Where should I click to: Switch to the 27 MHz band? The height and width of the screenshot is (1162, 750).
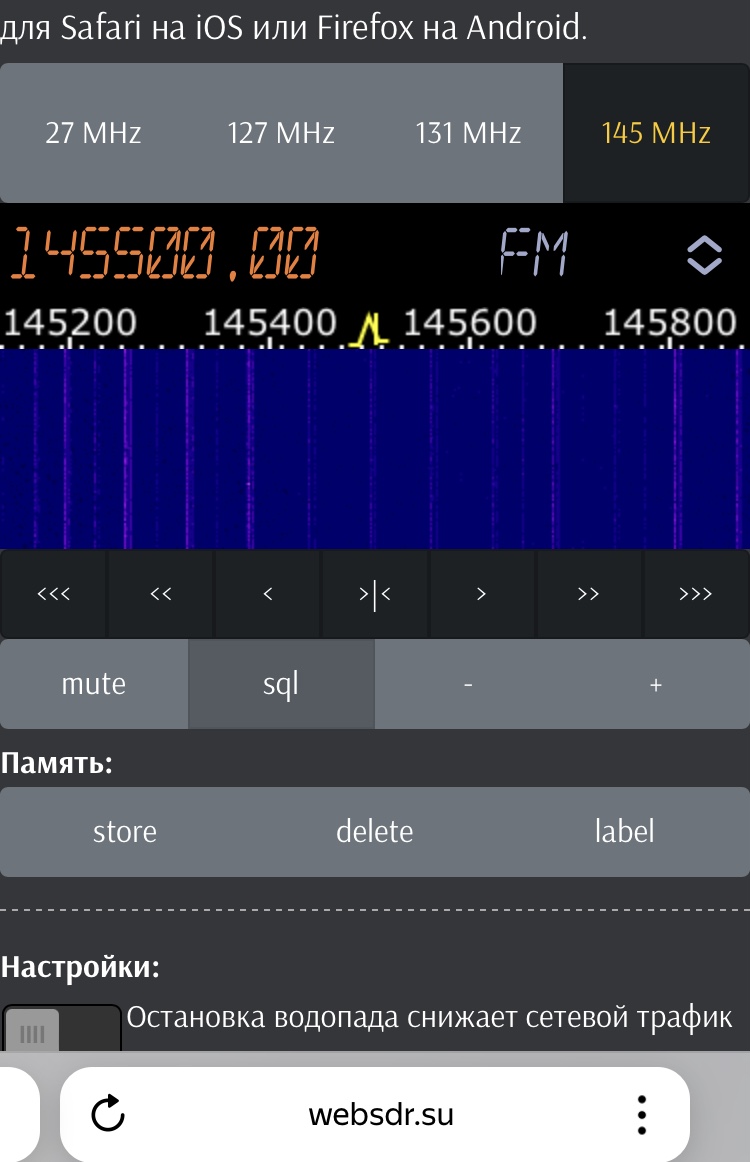(93, 133)
